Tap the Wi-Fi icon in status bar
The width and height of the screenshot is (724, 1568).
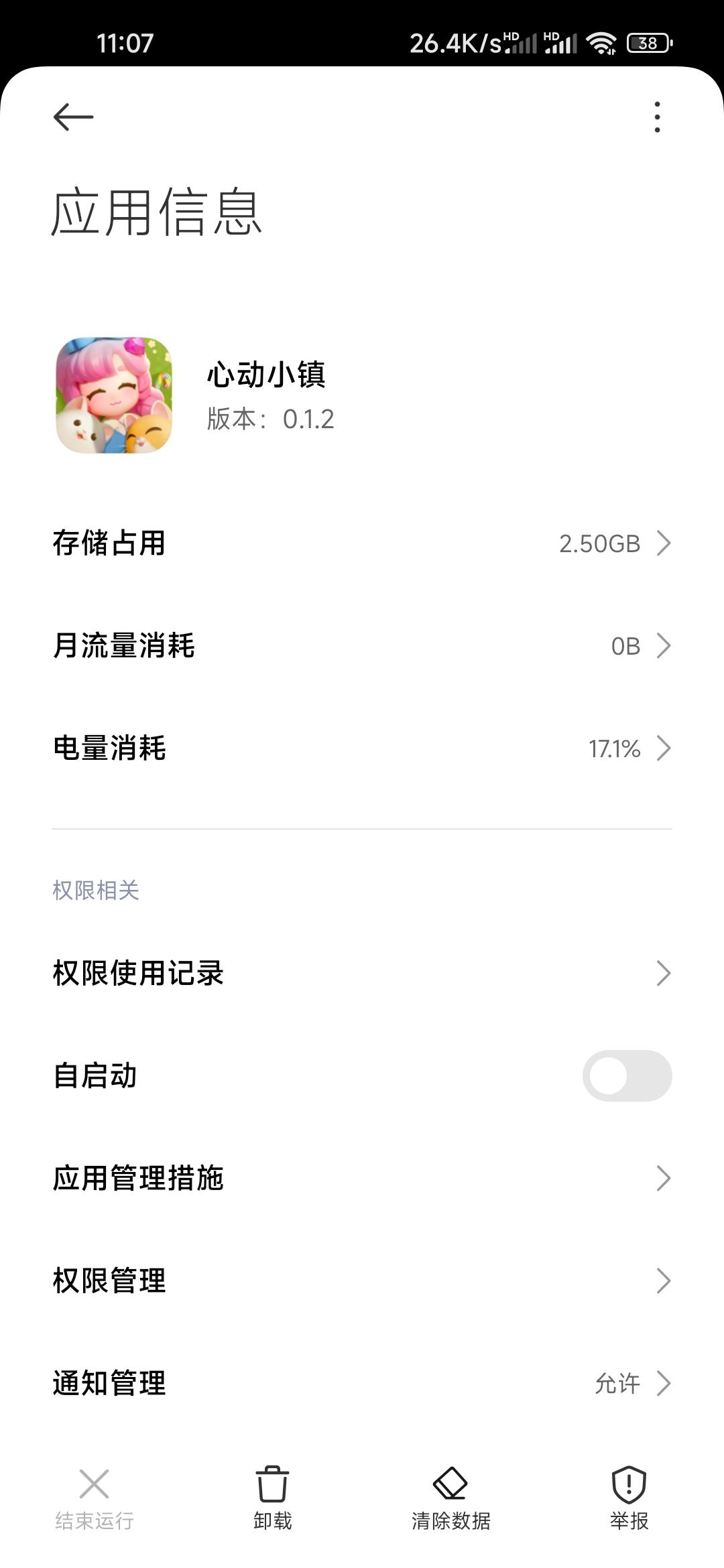601,43
